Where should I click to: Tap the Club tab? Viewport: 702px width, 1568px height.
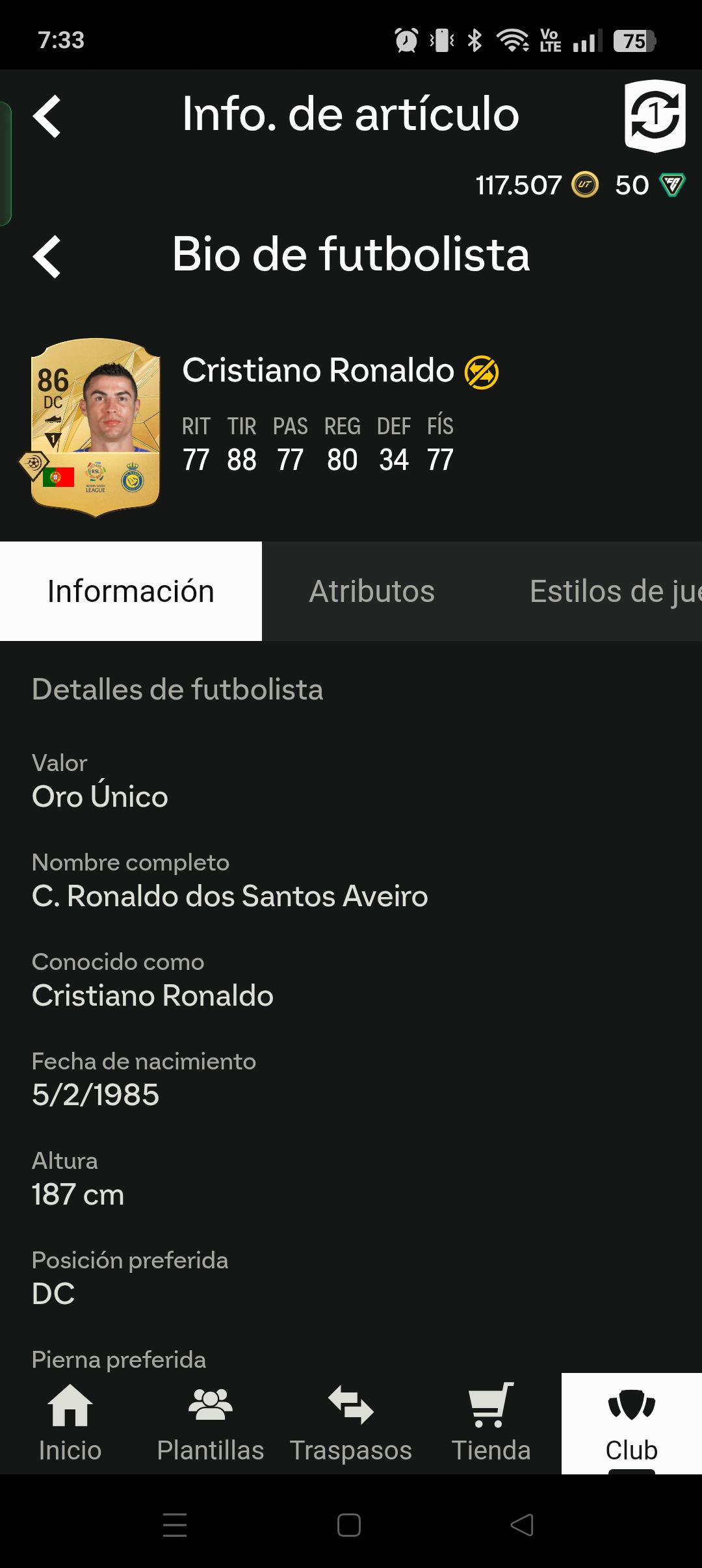click(631, 1424)
